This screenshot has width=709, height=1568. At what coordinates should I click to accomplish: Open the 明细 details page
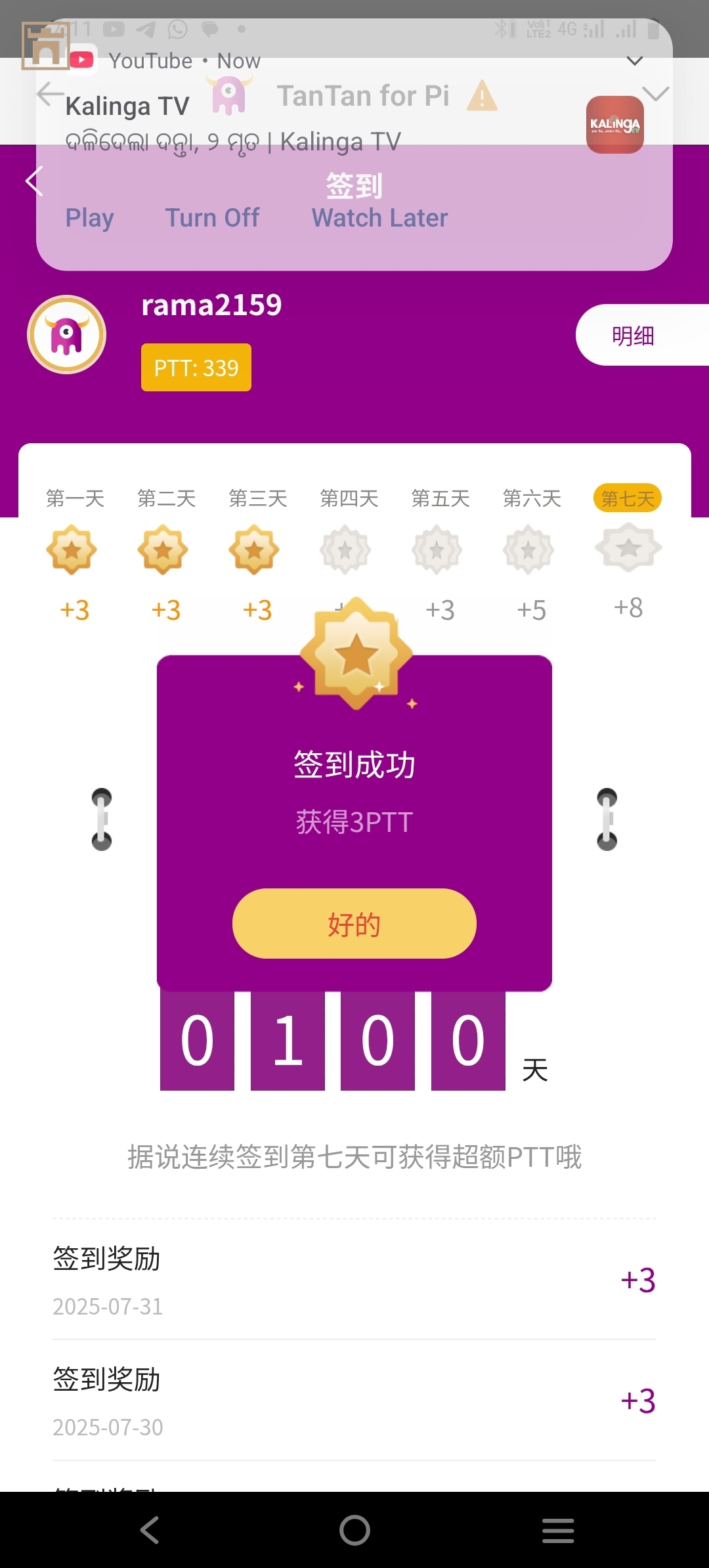coord(634,336)
